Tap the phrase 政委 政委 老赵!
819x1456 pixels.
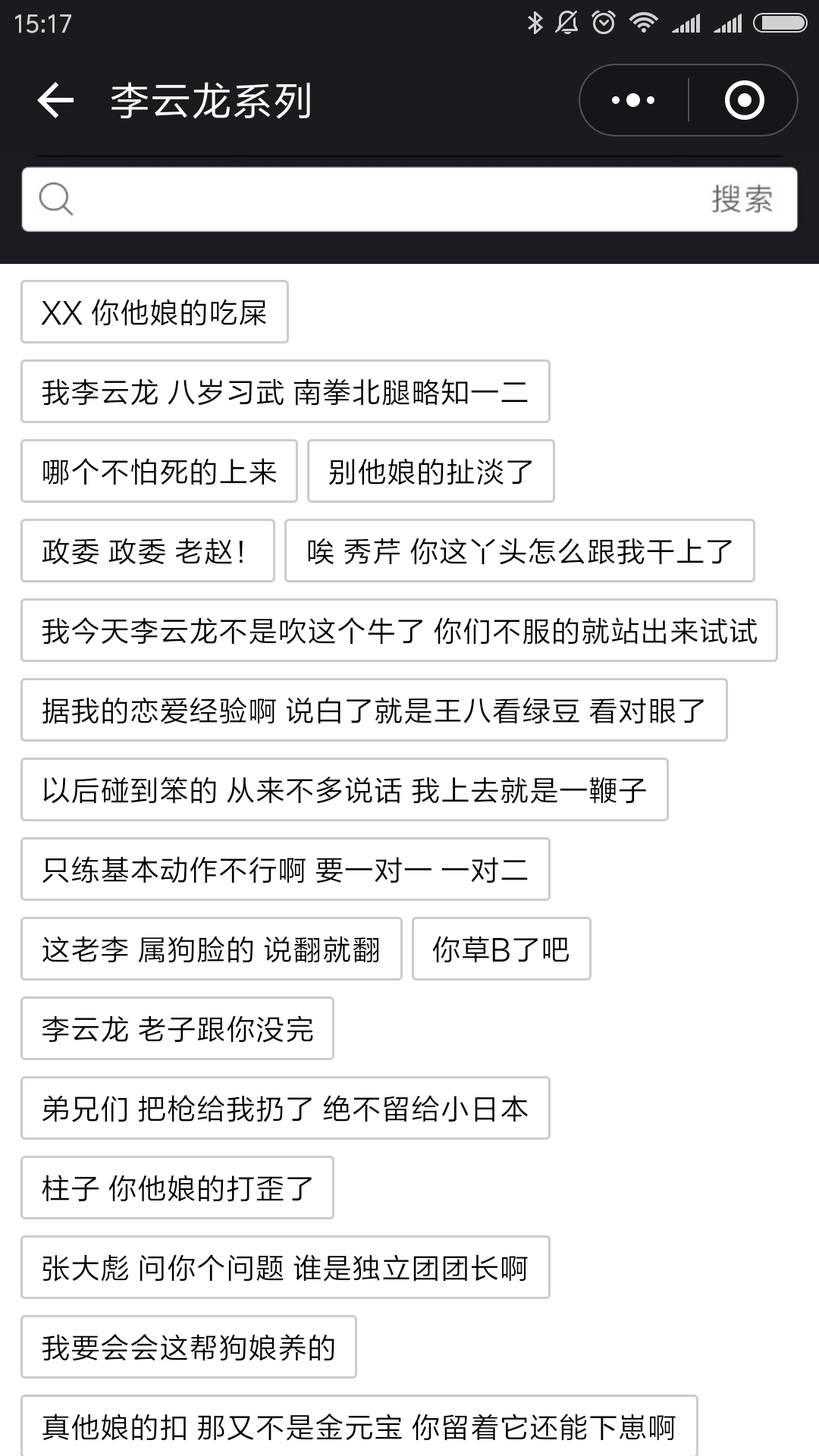pos(148,551)
